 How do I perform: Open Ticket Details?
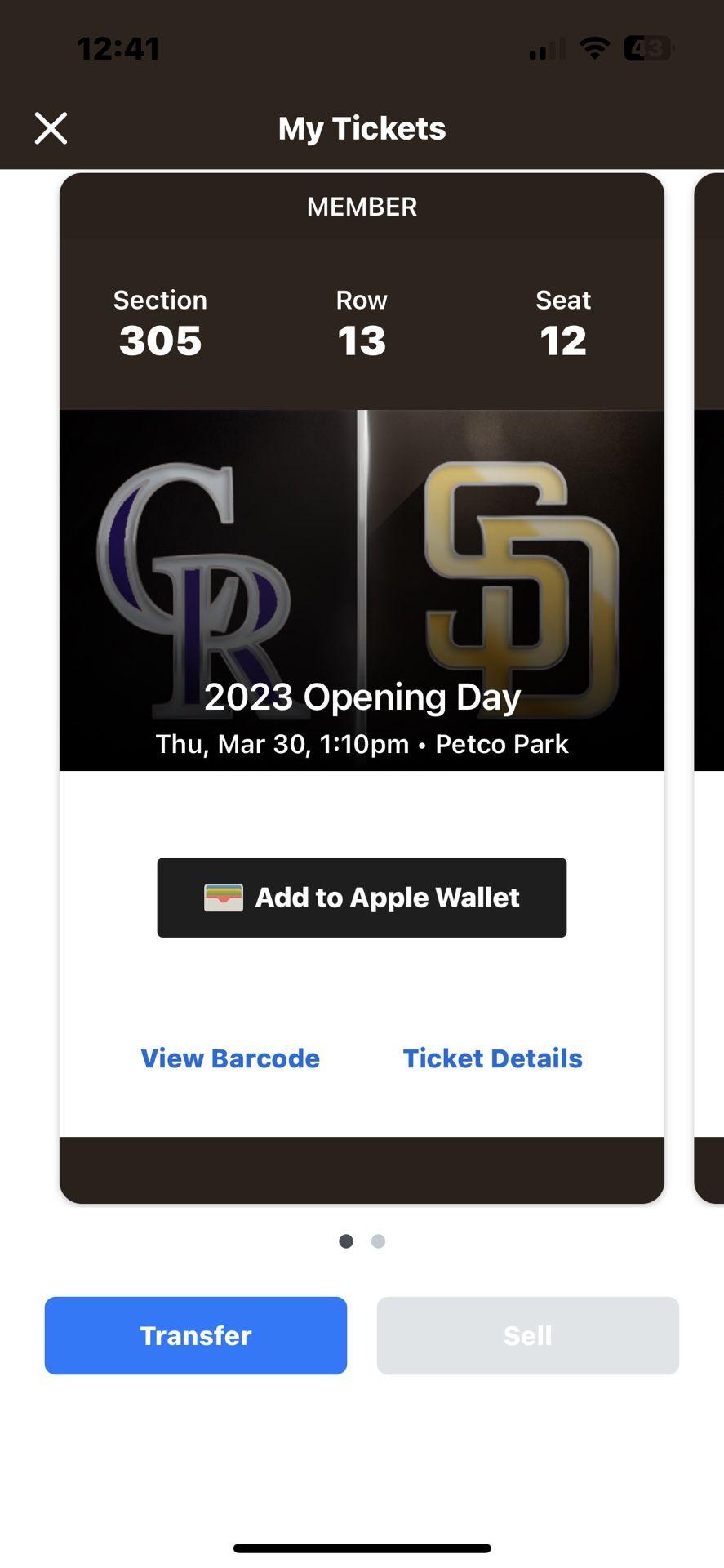point(492,1058)
